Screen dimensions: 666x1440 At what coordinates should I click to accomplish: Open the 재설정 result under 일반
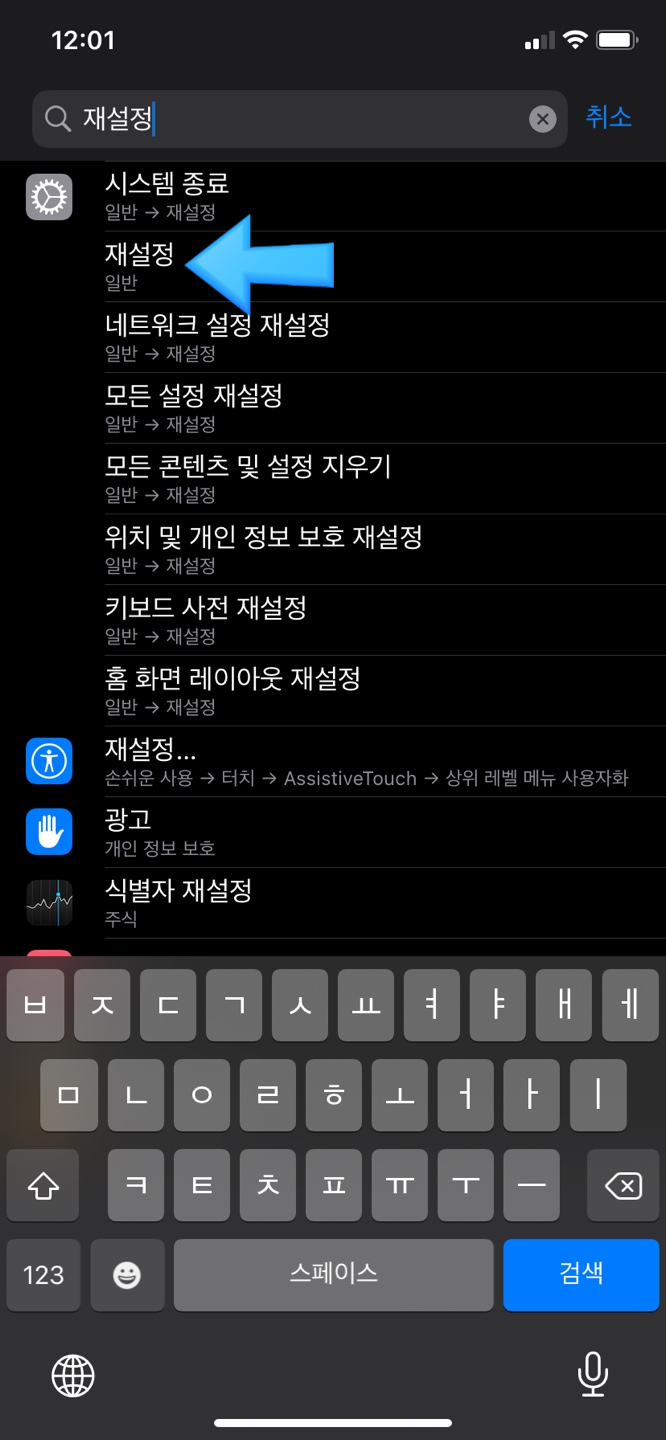[x=385, y=267]
